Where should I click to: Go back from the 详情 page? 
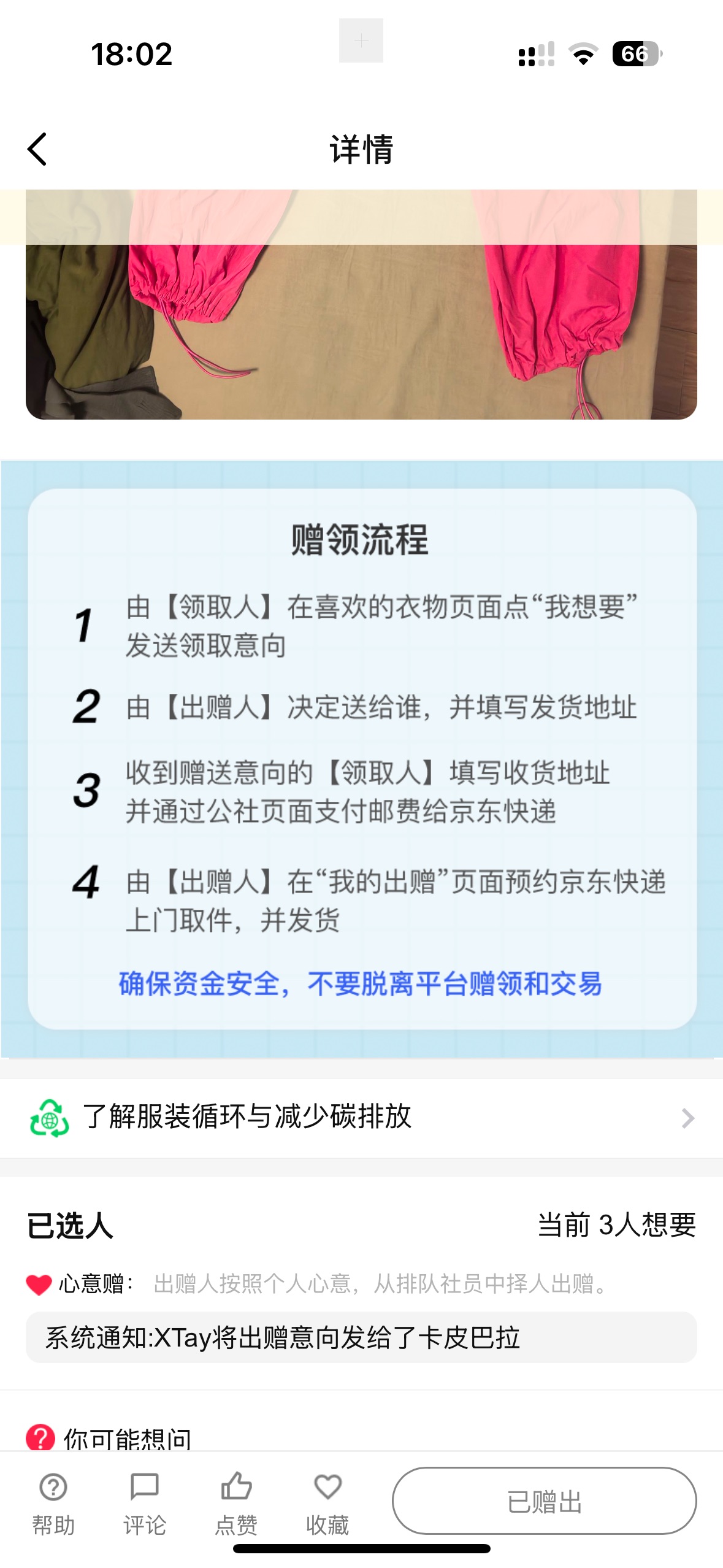pyautogui.click(x=37, y=150)
